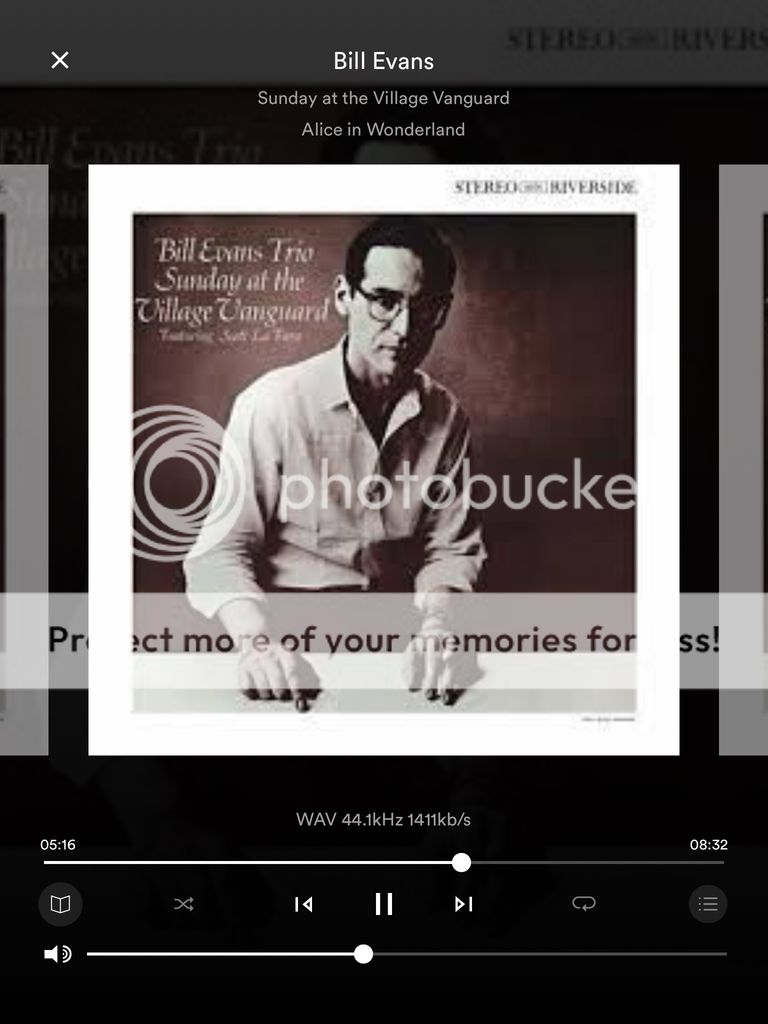
Task: Open the play queue list
Action: pos(708,904)
